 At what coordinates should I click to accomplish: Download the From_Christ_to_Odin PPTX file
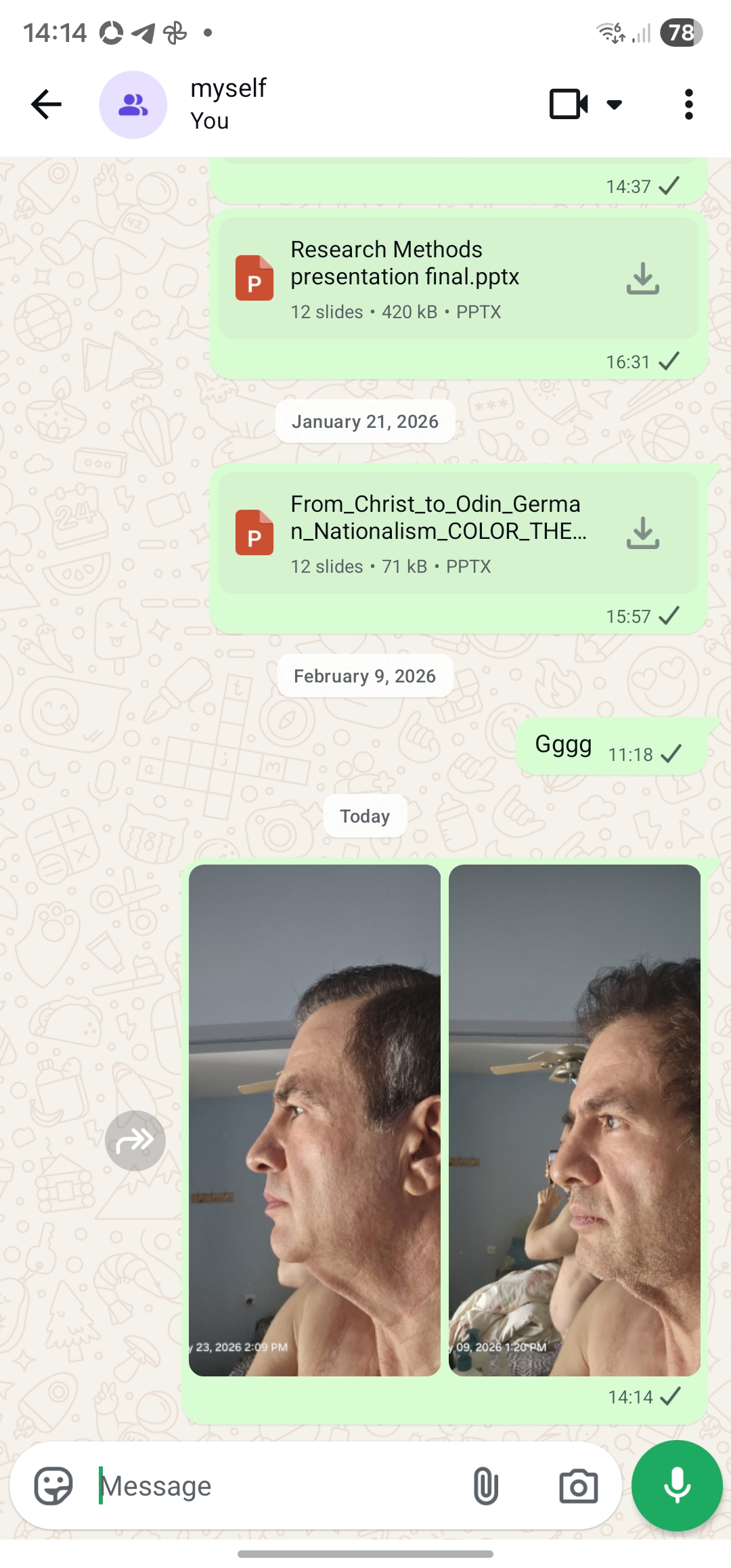[x=642, y=533]
